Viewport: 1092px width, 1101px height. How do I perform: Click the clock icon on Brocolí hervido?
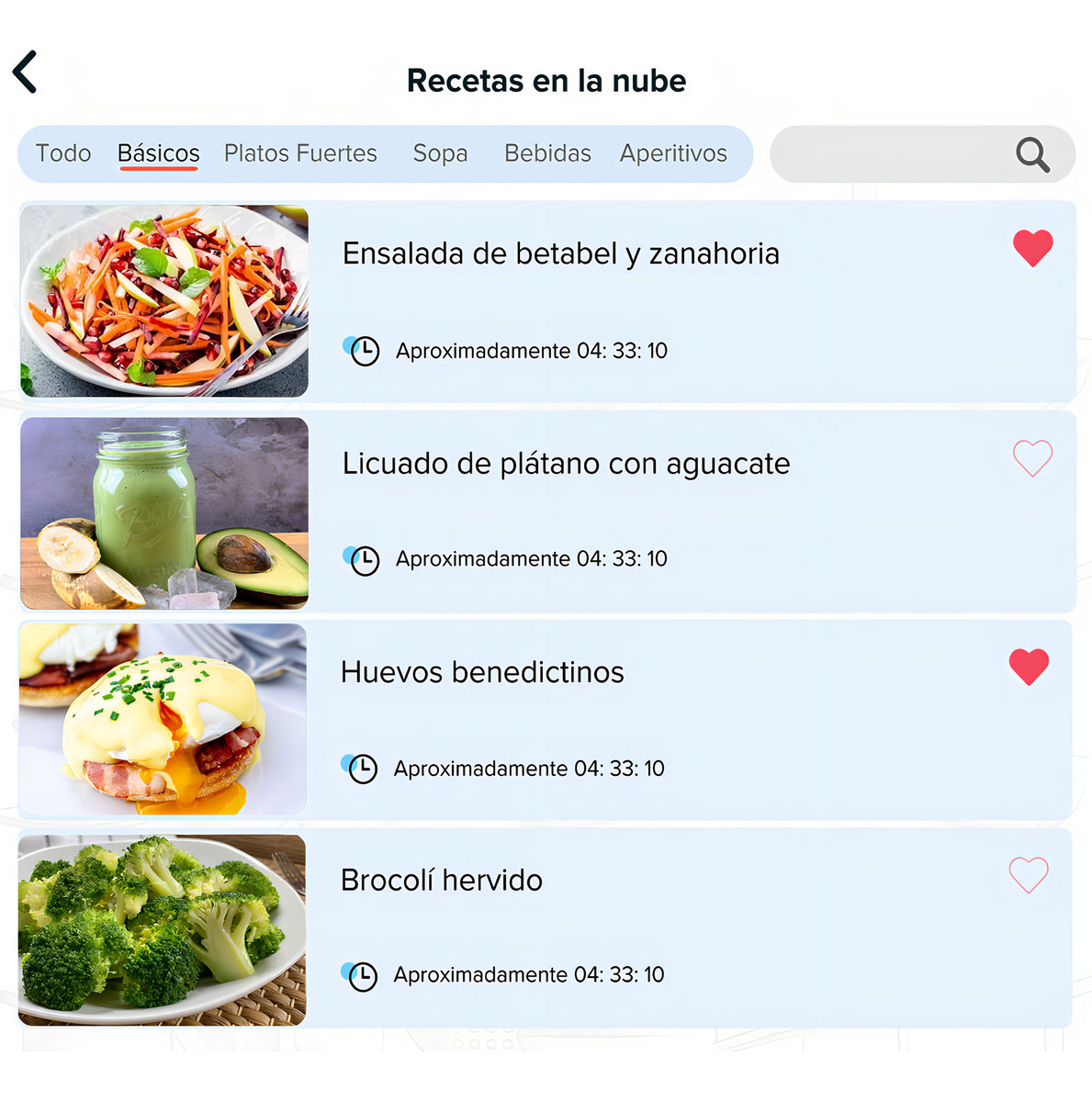(x=363, y=976)
